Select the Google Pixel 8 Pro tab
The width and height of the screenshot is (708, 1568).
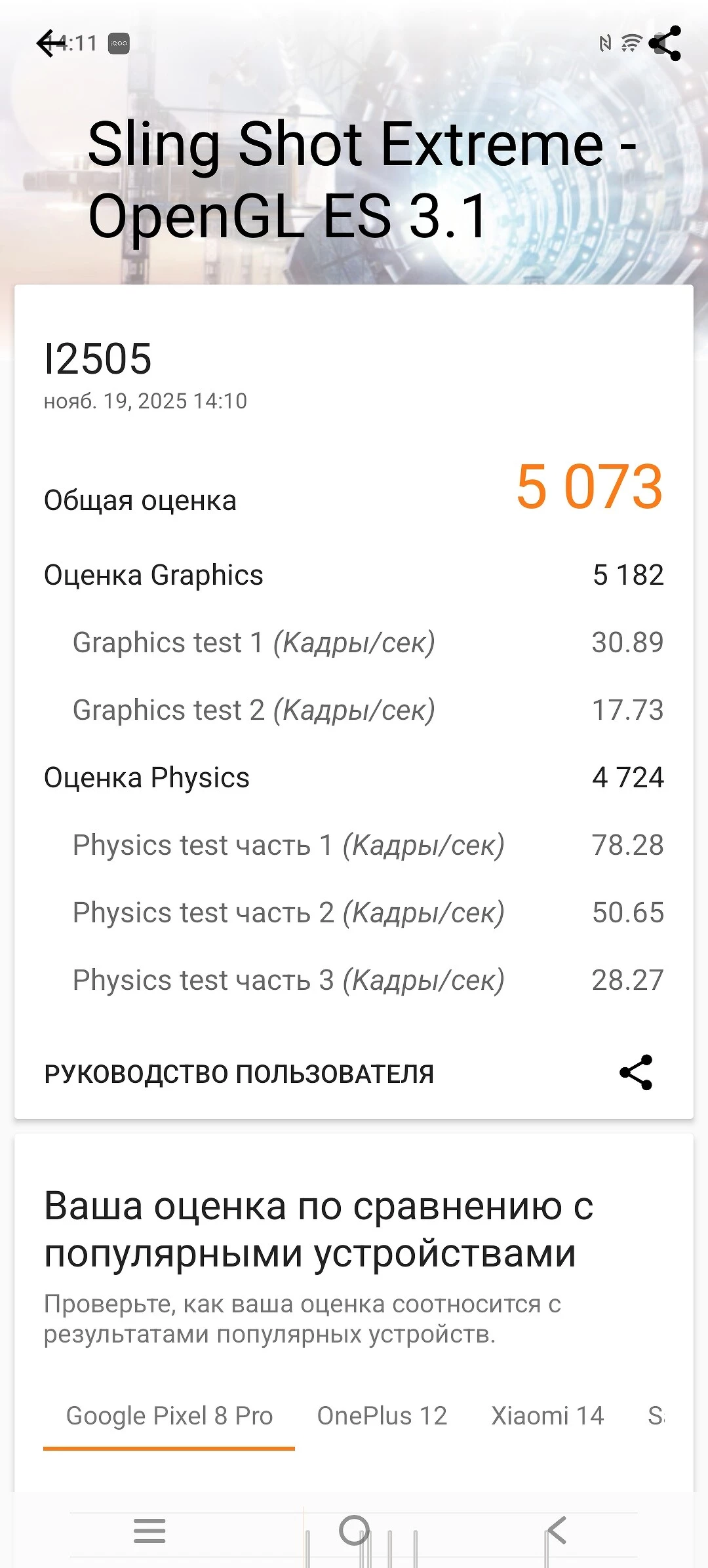pyautogui.click(x=169, y=1416)
